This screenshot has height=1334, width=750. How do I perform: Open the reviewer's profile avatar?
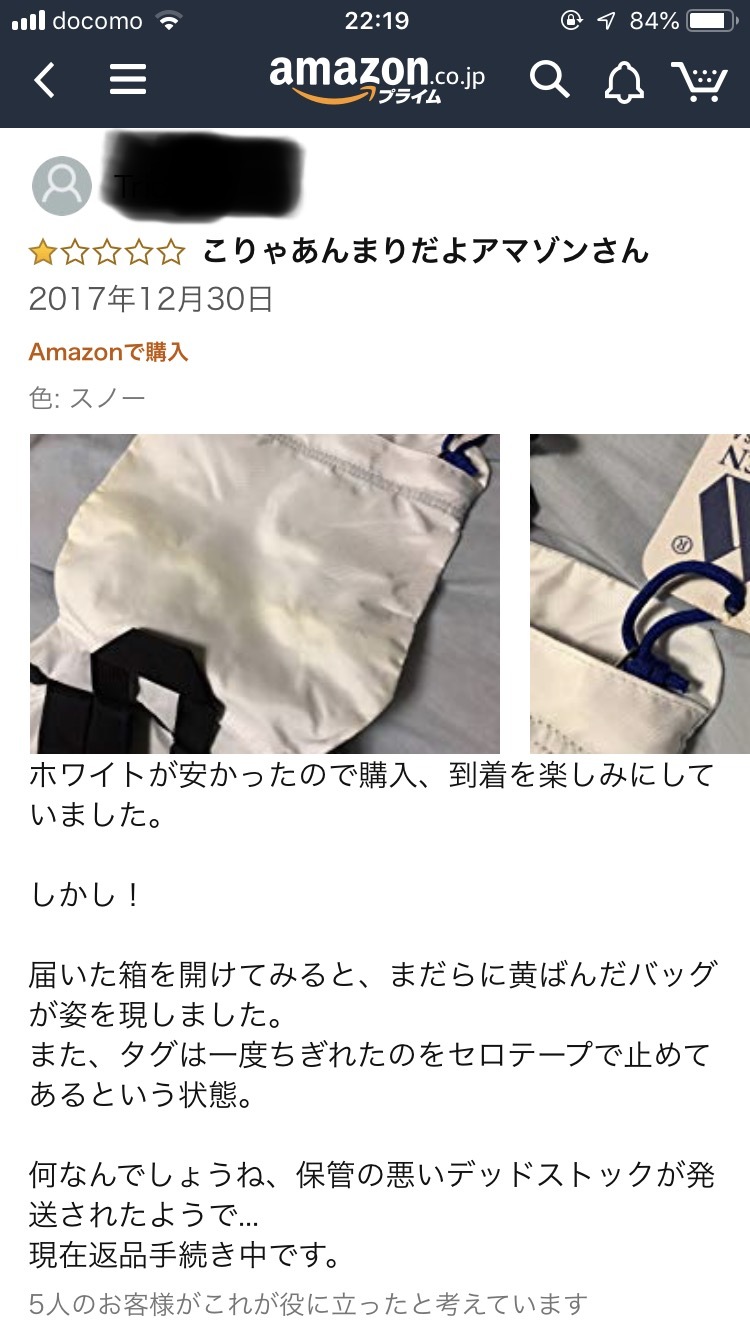click(x=62, y=186)
